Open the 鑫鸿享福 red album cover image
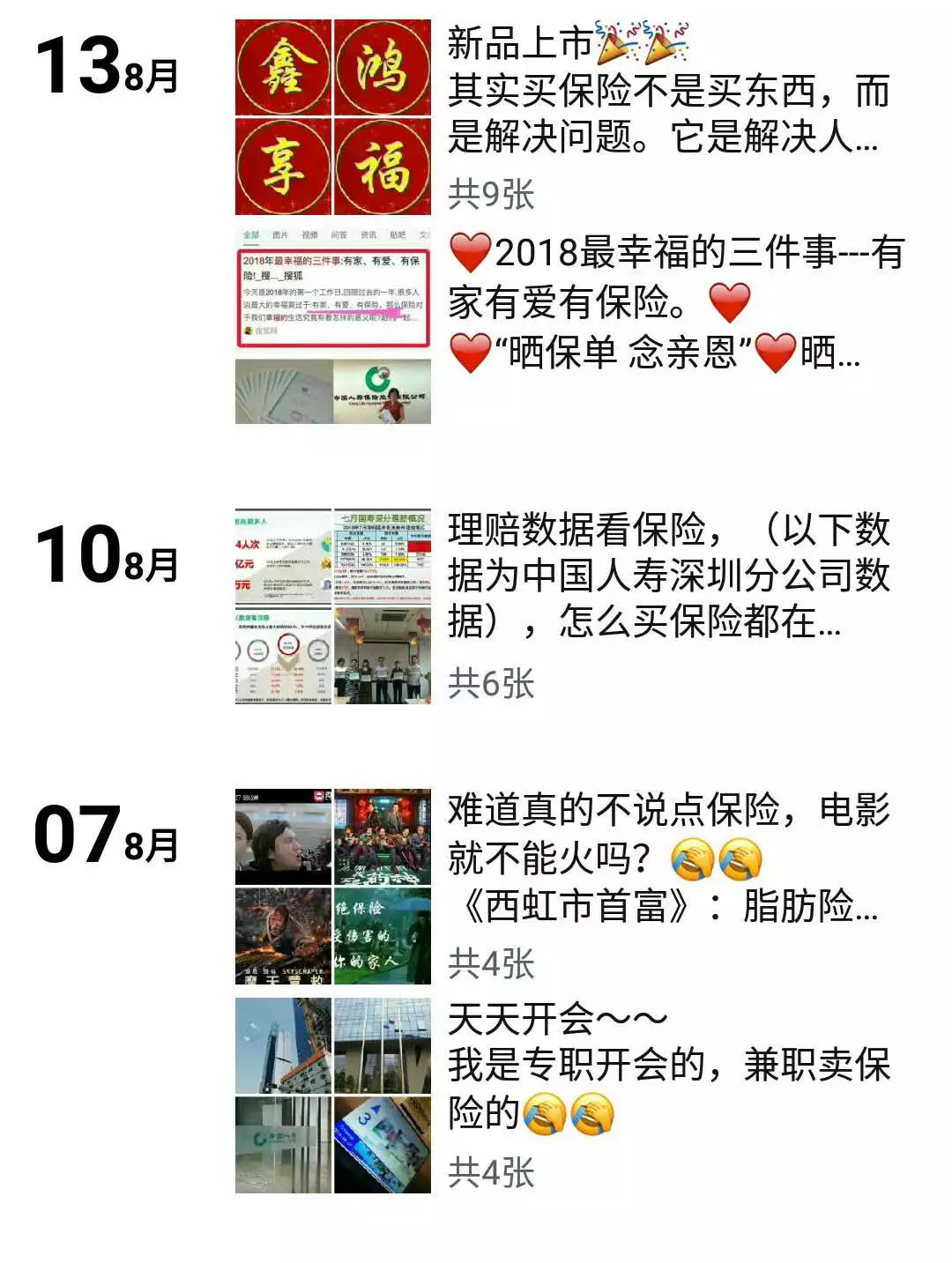This screenshot has width=952, height=1263. click(335, 110)
